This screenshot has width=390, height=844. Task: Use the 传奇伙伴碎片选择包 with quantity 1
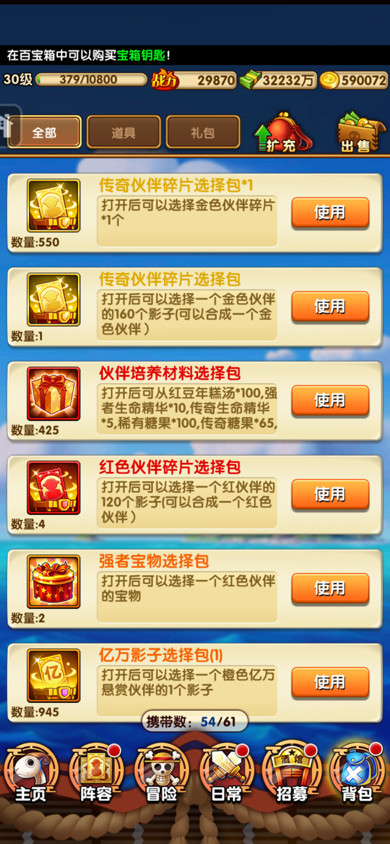tap(330, 306)
